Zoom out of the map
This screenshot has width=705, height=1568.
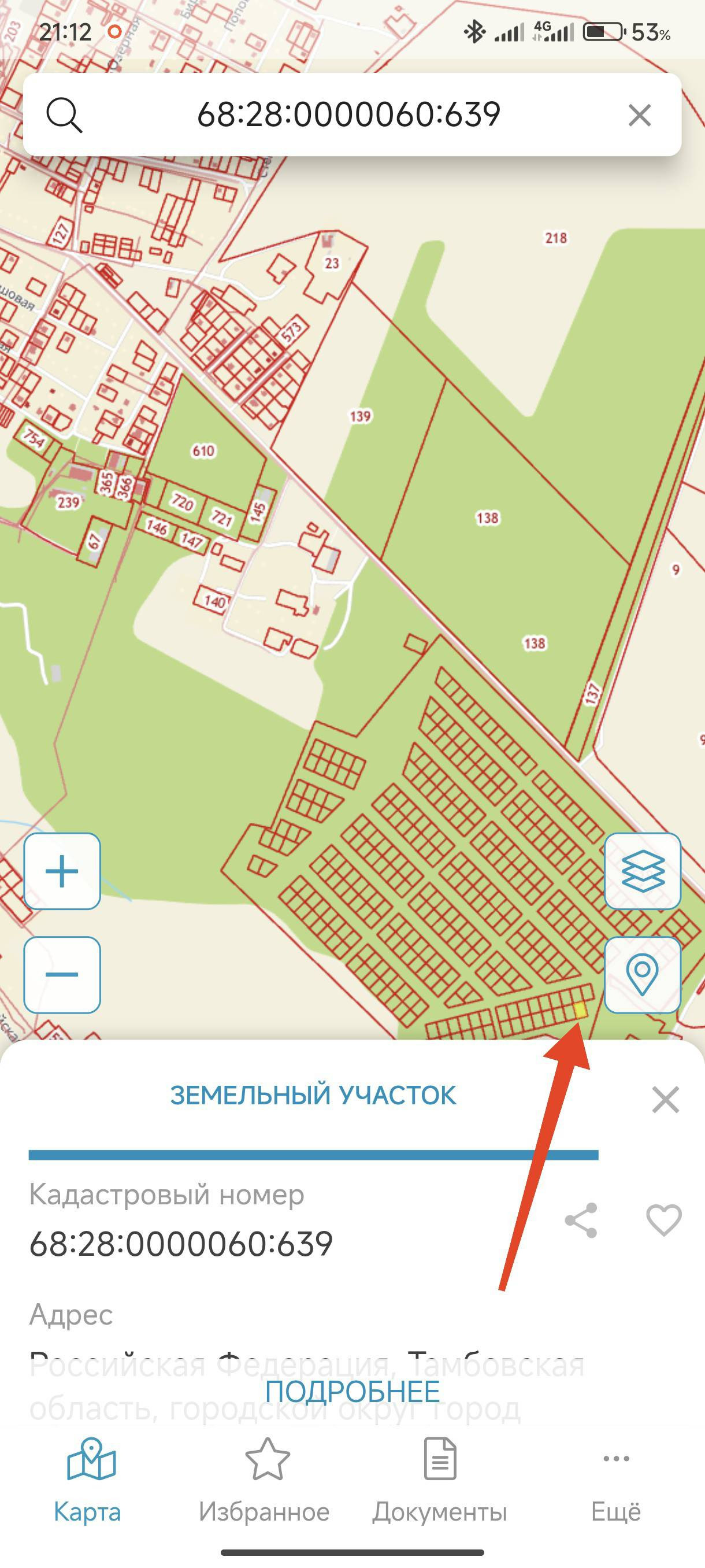(x=62, y=975)
